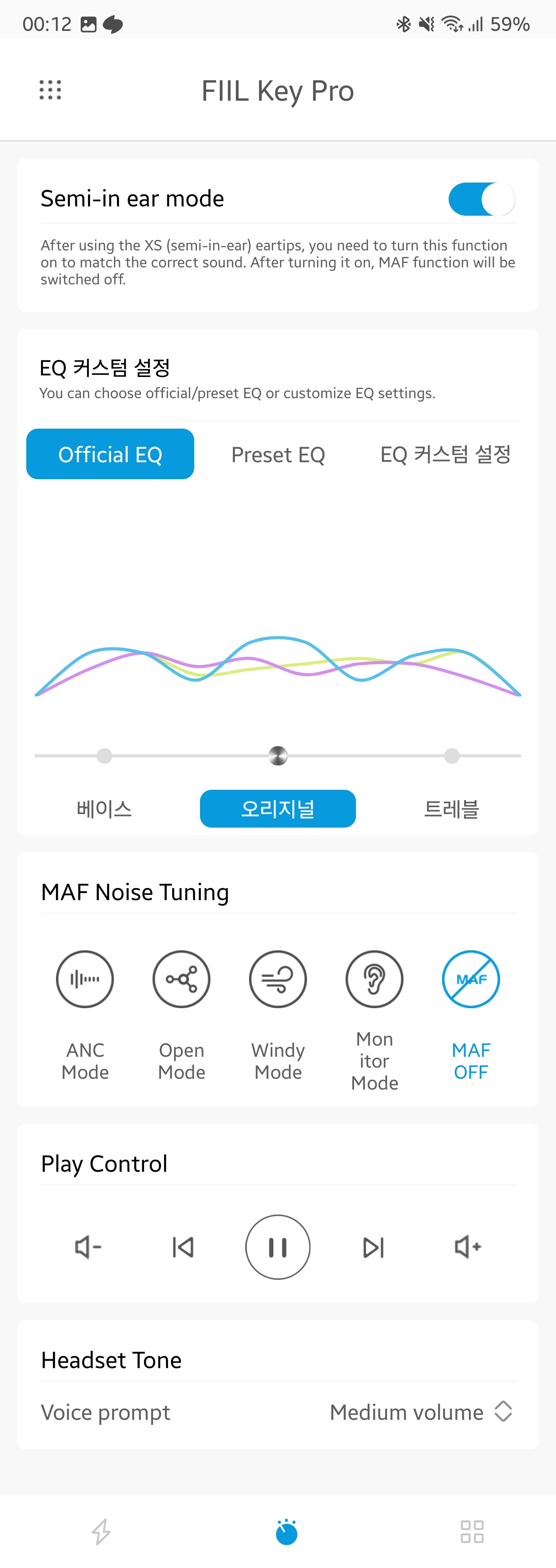Lower the volume in Play Control
This screenshot has width=556, height=1568.
88,1247
